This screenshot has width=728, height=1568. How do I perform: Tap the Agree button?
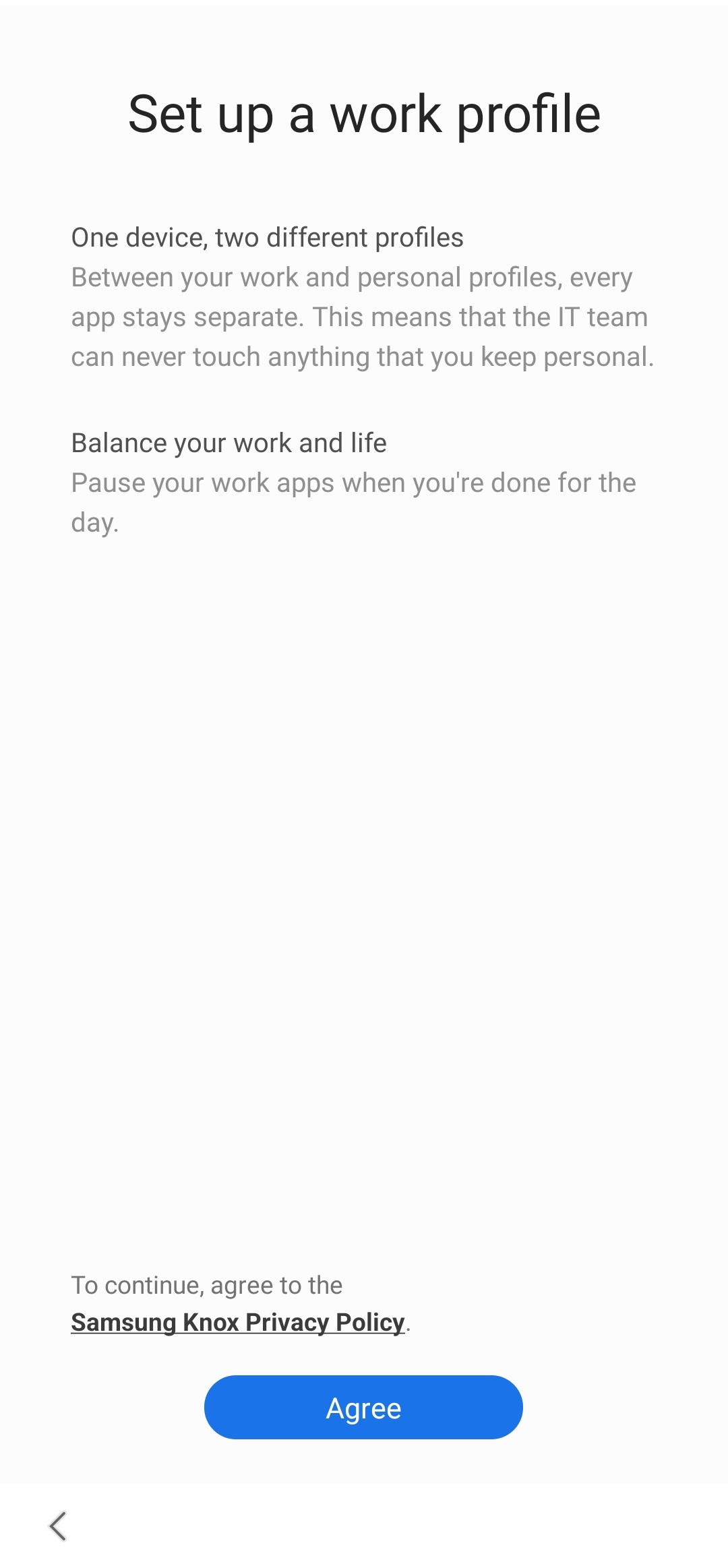[x=363, y=1407]
